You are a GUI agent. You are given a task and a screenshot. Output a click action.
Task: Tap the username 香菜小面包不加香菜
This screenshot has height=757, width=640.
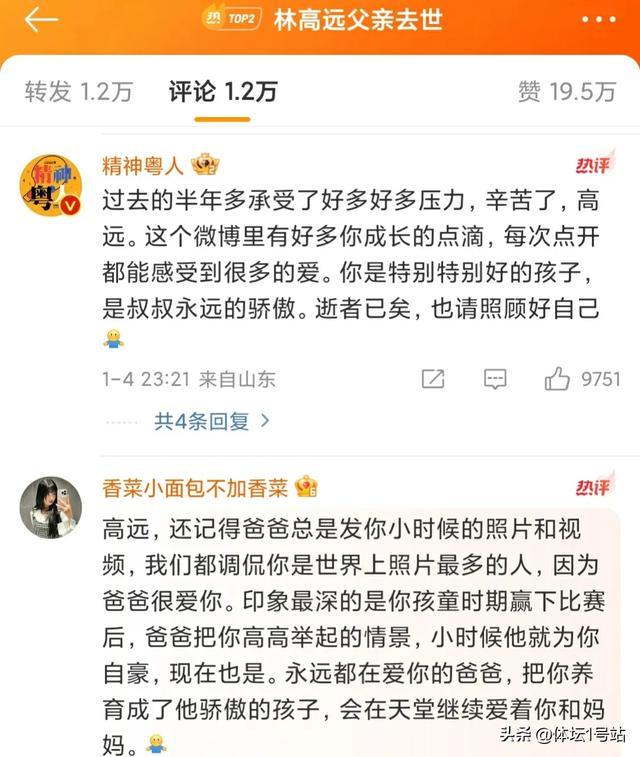[195, 487]
